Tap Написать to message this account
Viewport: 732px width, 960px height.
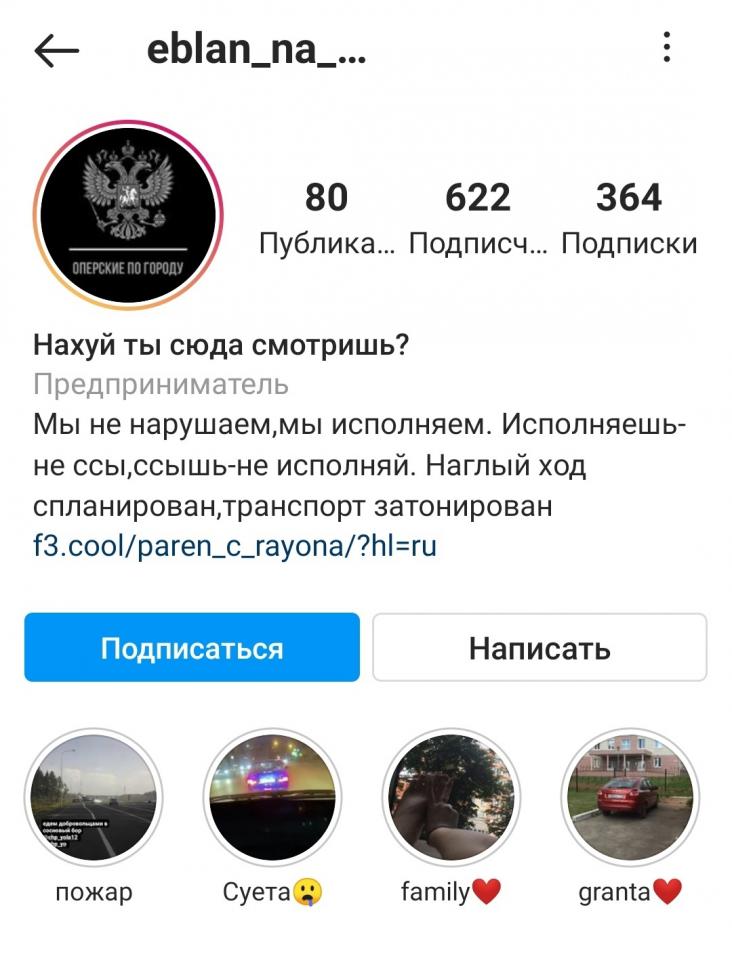pos(540,648)
